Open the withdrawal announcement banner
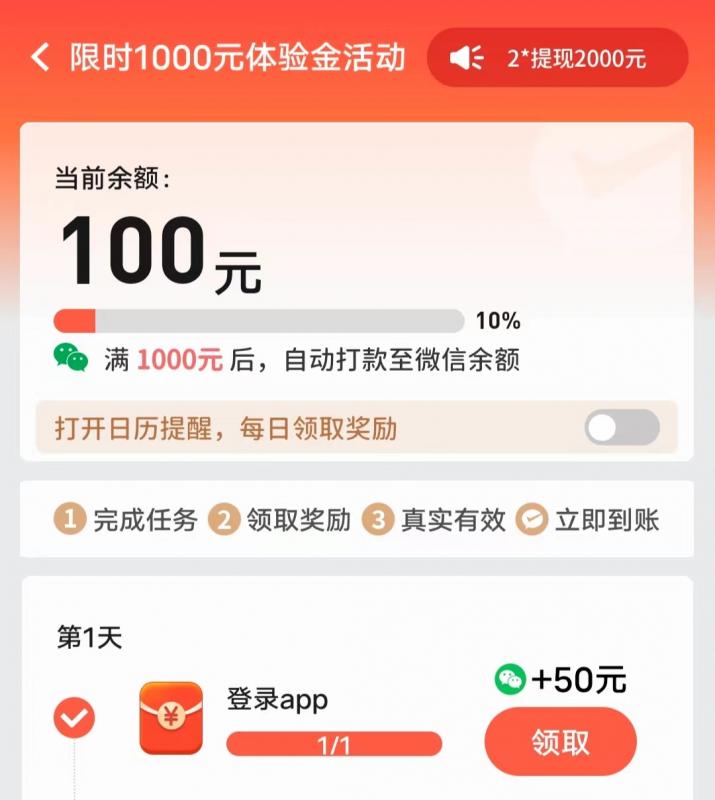 click(x=557, y=58)
